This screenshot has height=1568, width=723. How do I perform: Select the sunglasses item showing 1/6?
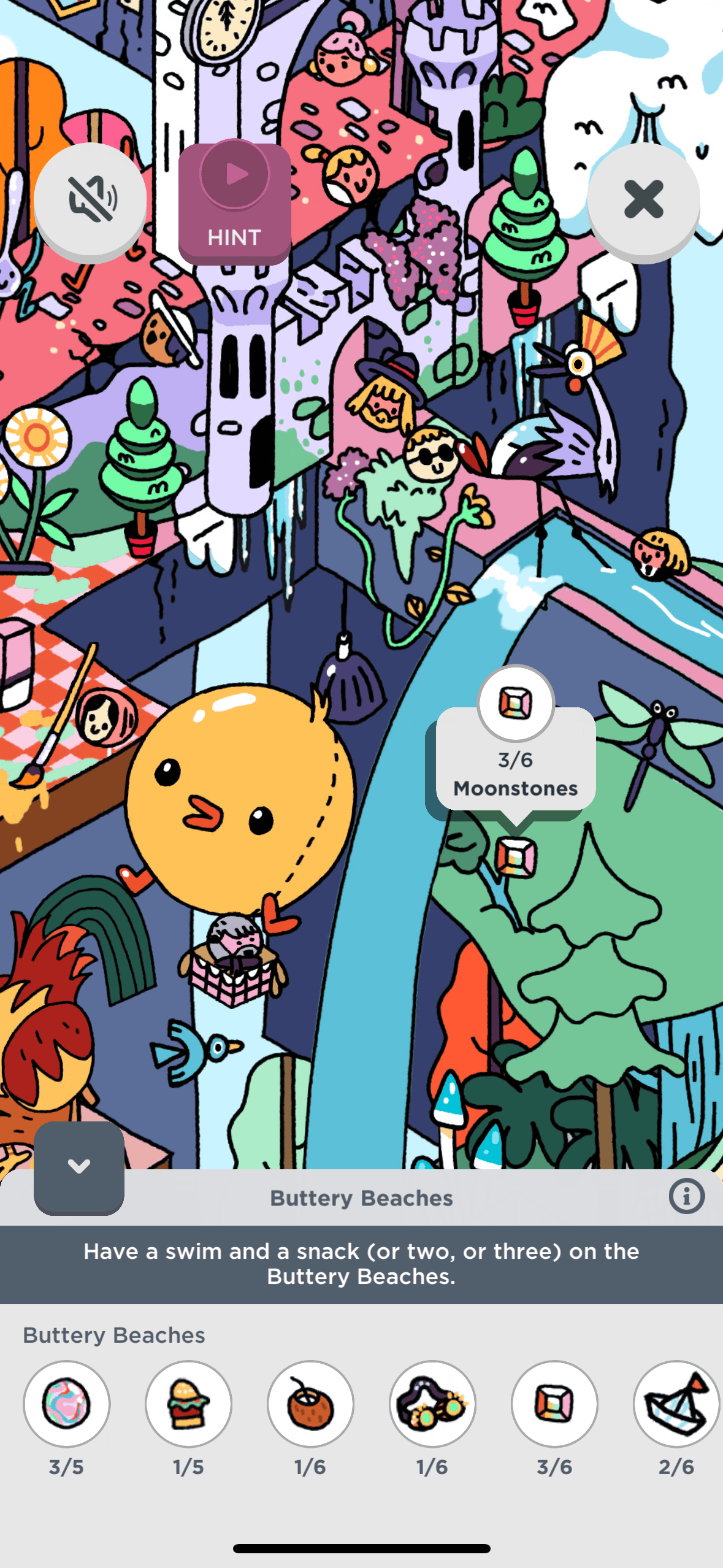point(433,1404)
